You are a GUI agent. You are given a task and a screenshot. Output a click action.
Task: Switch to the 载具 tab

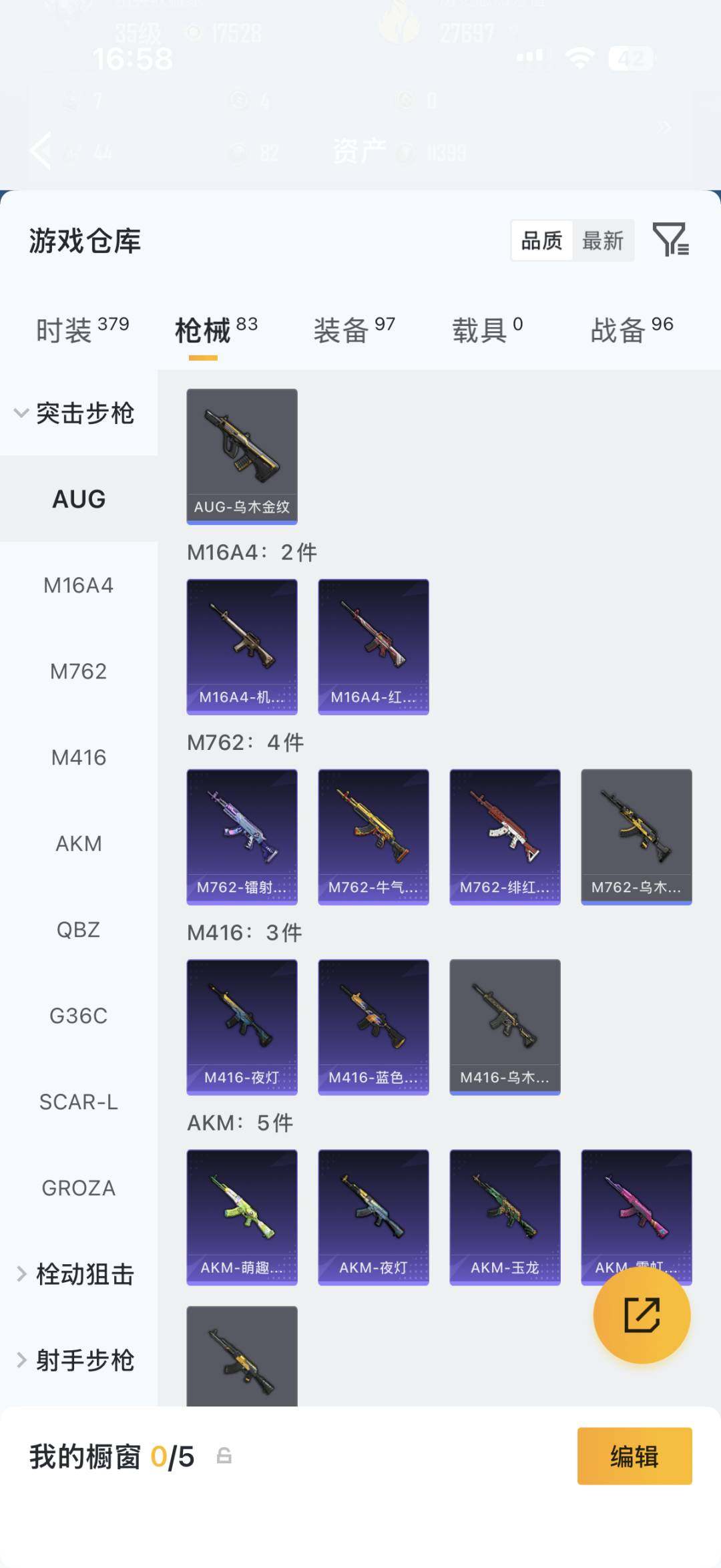click(x=487, y=330)
